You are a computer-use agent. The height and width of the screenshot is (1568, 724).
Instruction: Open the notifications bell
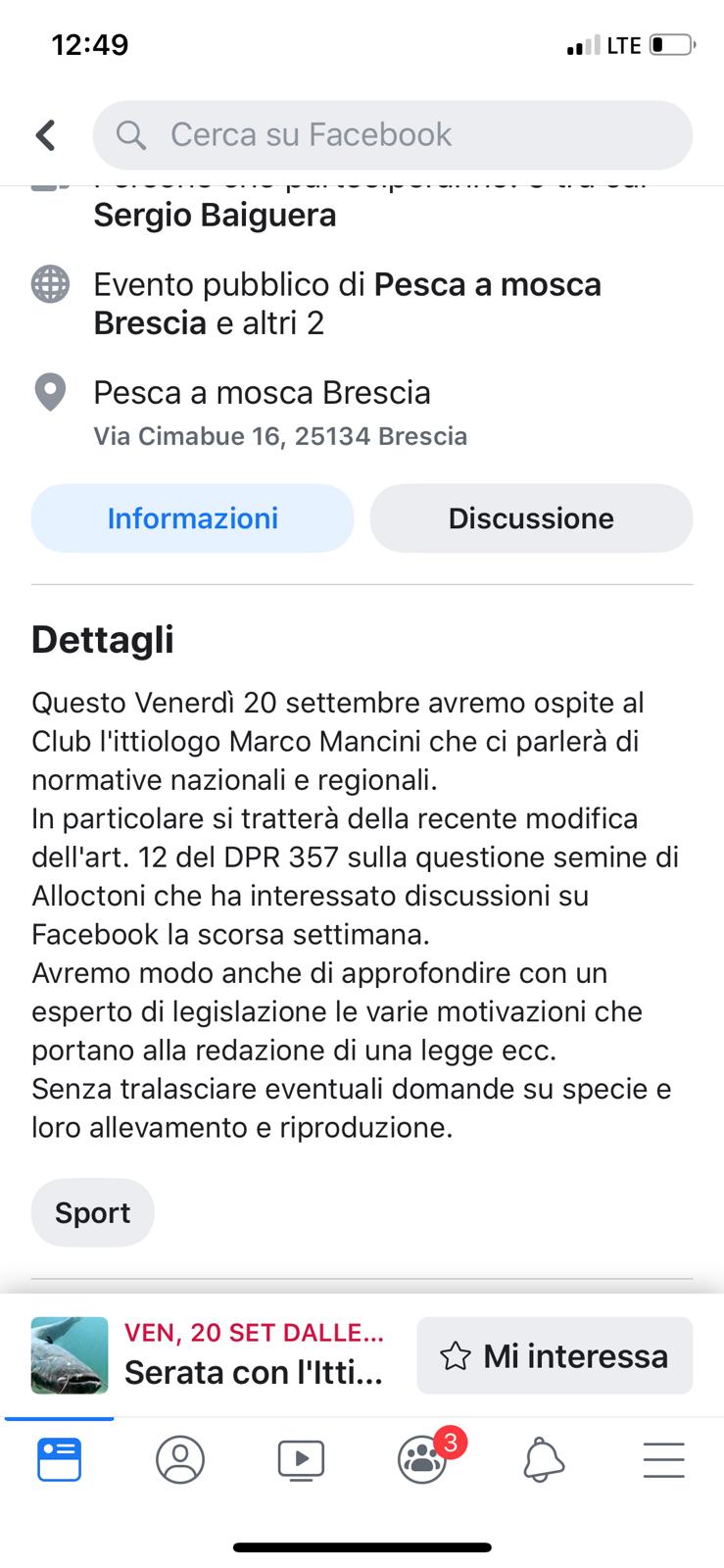(544, 1461)
